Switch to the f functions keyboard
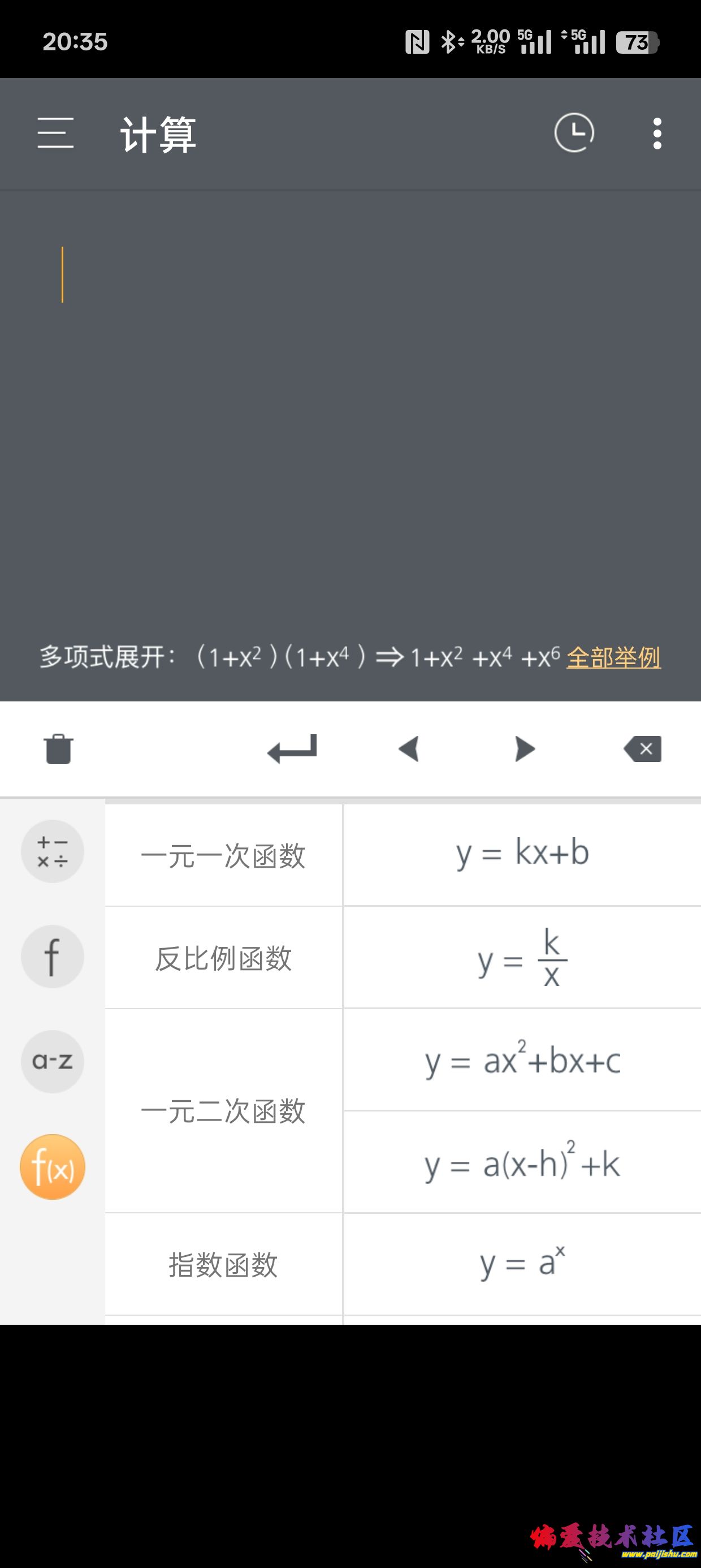The width and height of the screenshot is (701, 1568). click(x=53, y=957)
